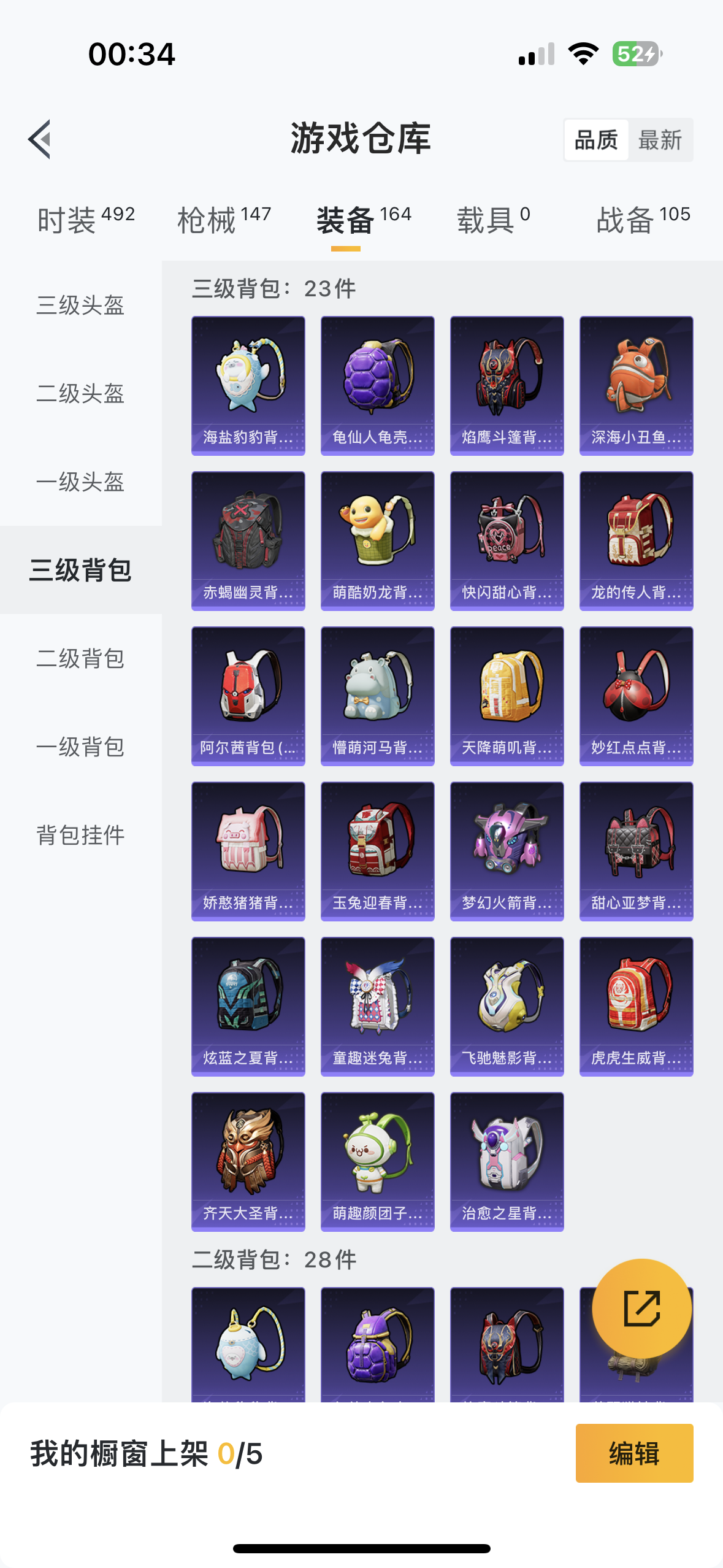Viewport: 723px width, 1568px height.
Task: Open 我的橱窗上架 0/5 link
Action: tap(144, 1453)
